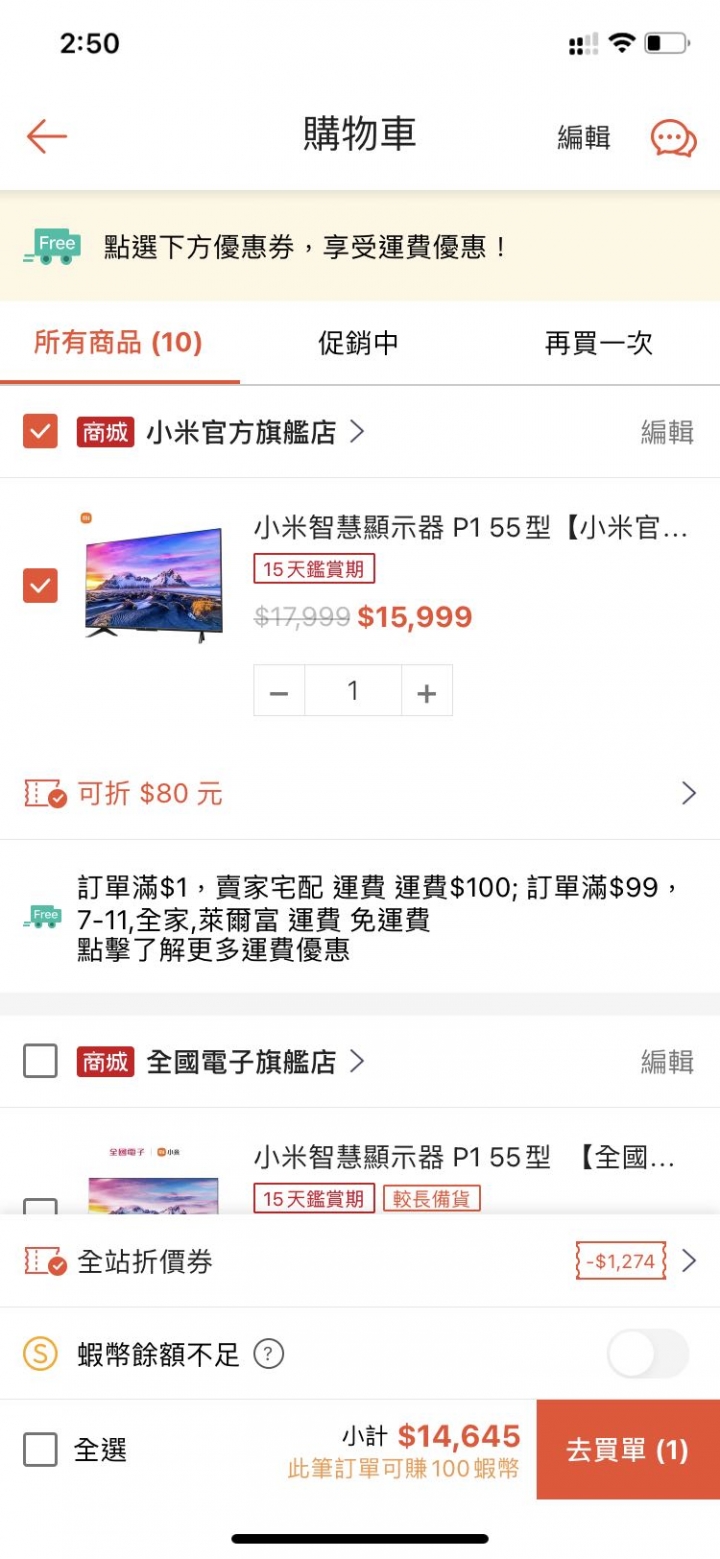The width and height of the screenshot is (720, 1559).
Task: Increase quantity of the $15,999 item
Action: click(x=427, y=691)
